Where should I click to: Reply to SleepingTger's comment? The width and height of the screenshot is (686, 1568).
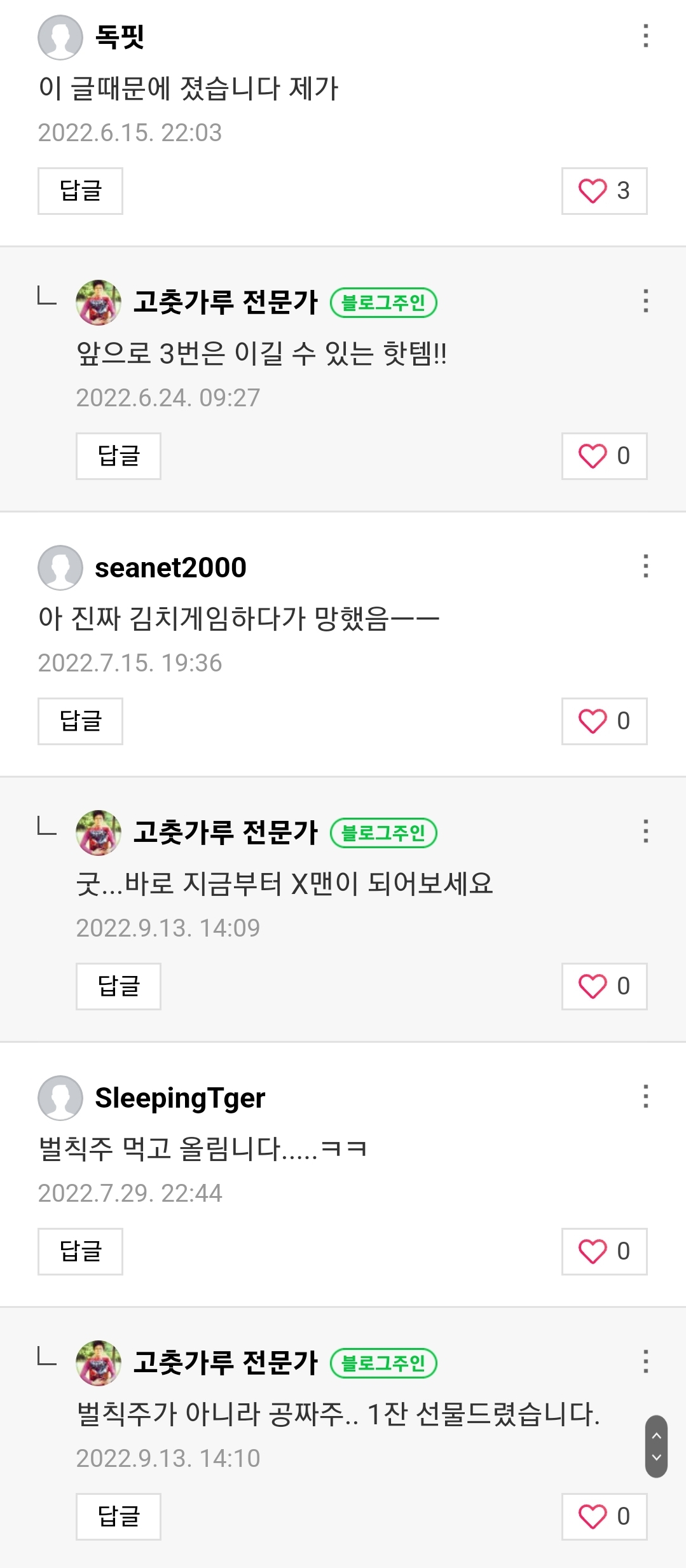point(80,1251)
